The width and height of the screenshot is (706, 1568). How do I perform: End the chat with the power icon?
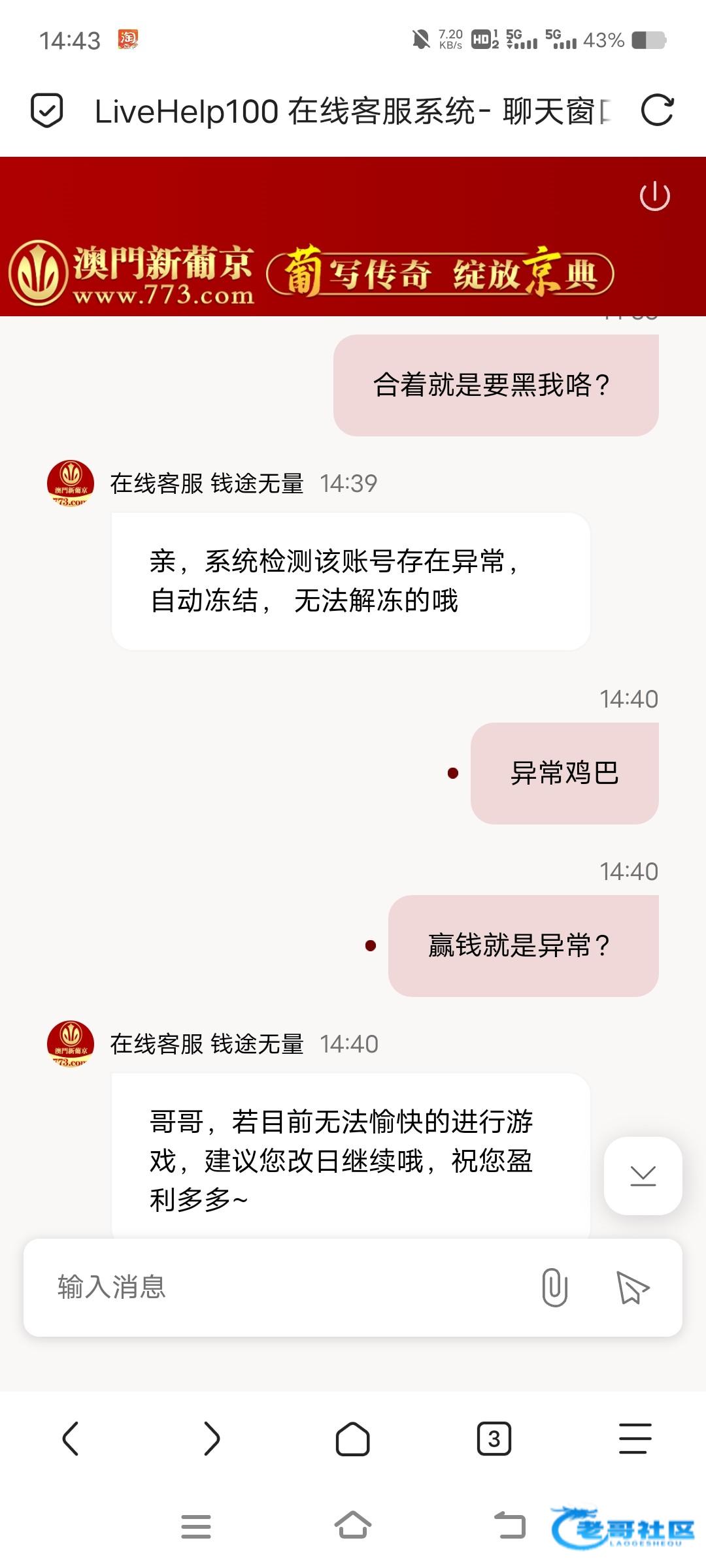tap(654, 196)
